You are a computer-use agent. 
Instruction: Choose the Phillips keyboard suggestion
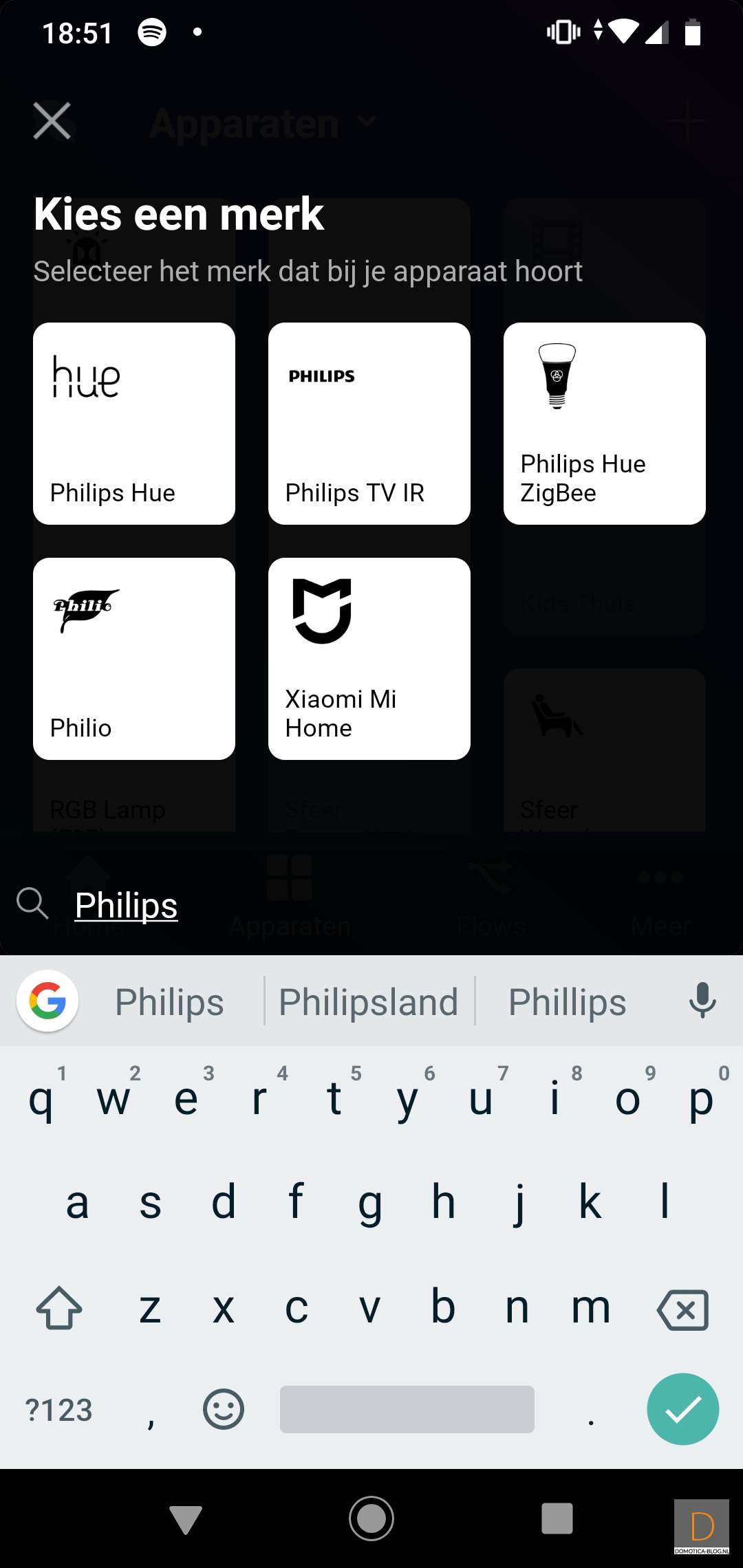coord(567,1001)
